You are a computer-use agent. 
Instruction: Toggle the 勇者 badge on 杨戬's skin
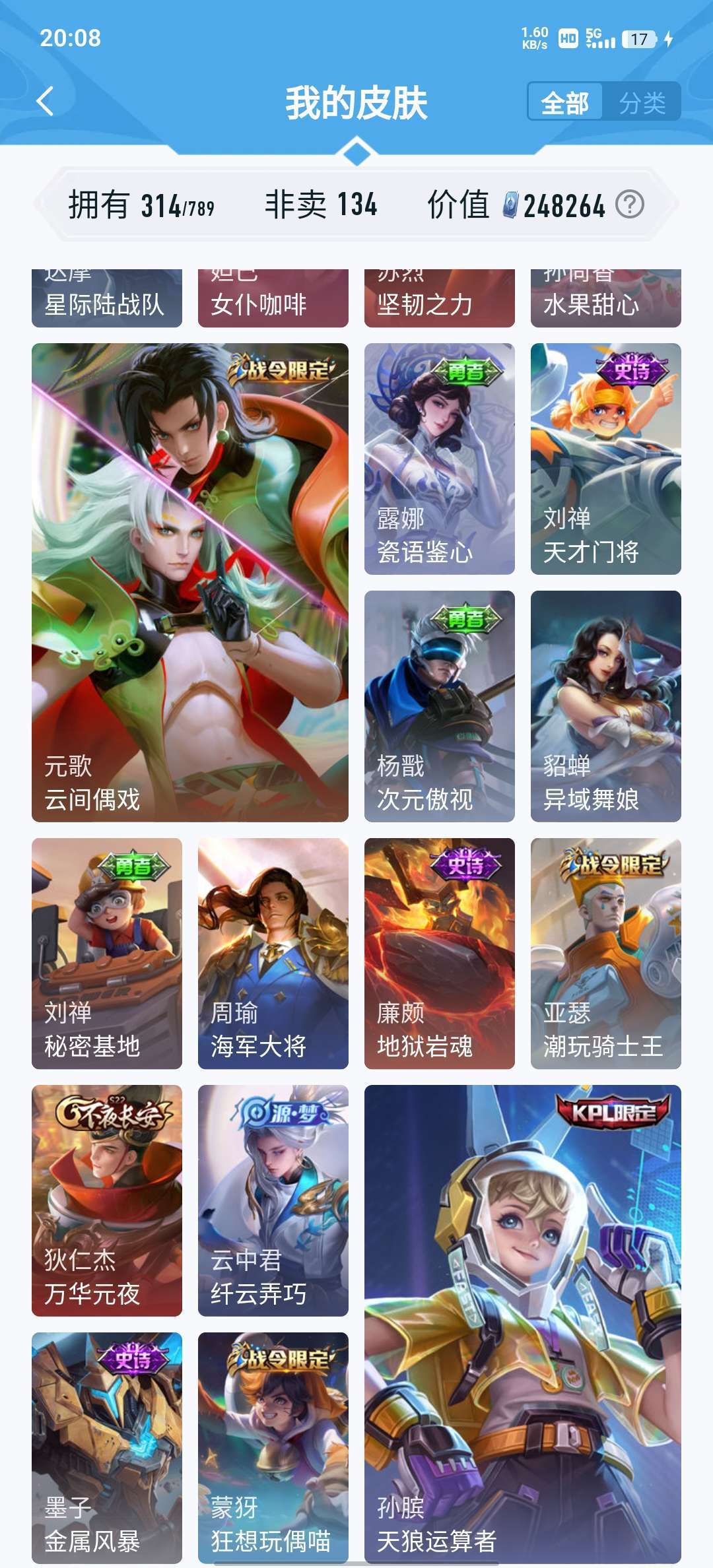pos(470,622)
